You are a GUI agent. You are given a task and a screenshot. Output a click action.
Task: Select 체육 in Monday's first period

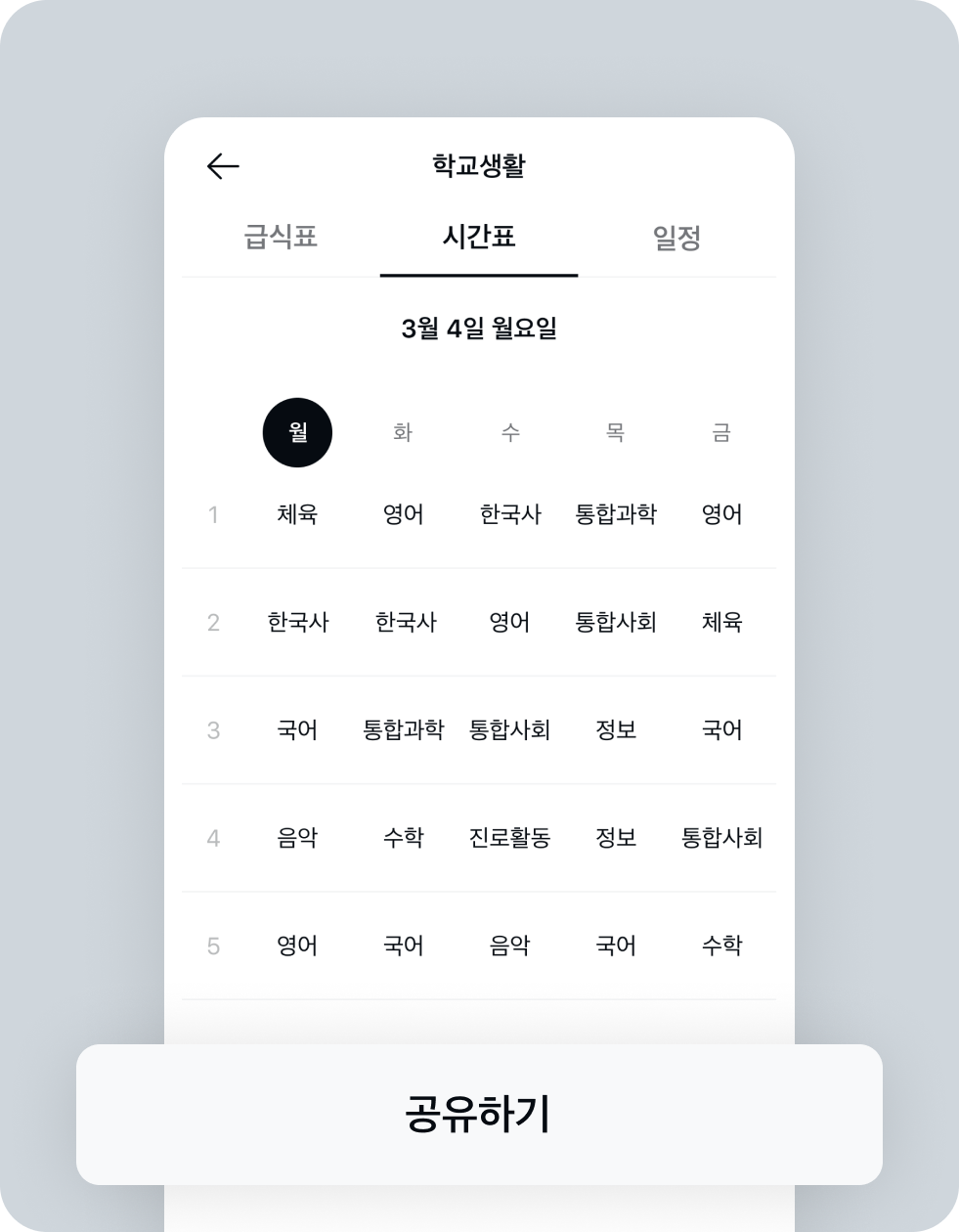[x=297, y=514]
